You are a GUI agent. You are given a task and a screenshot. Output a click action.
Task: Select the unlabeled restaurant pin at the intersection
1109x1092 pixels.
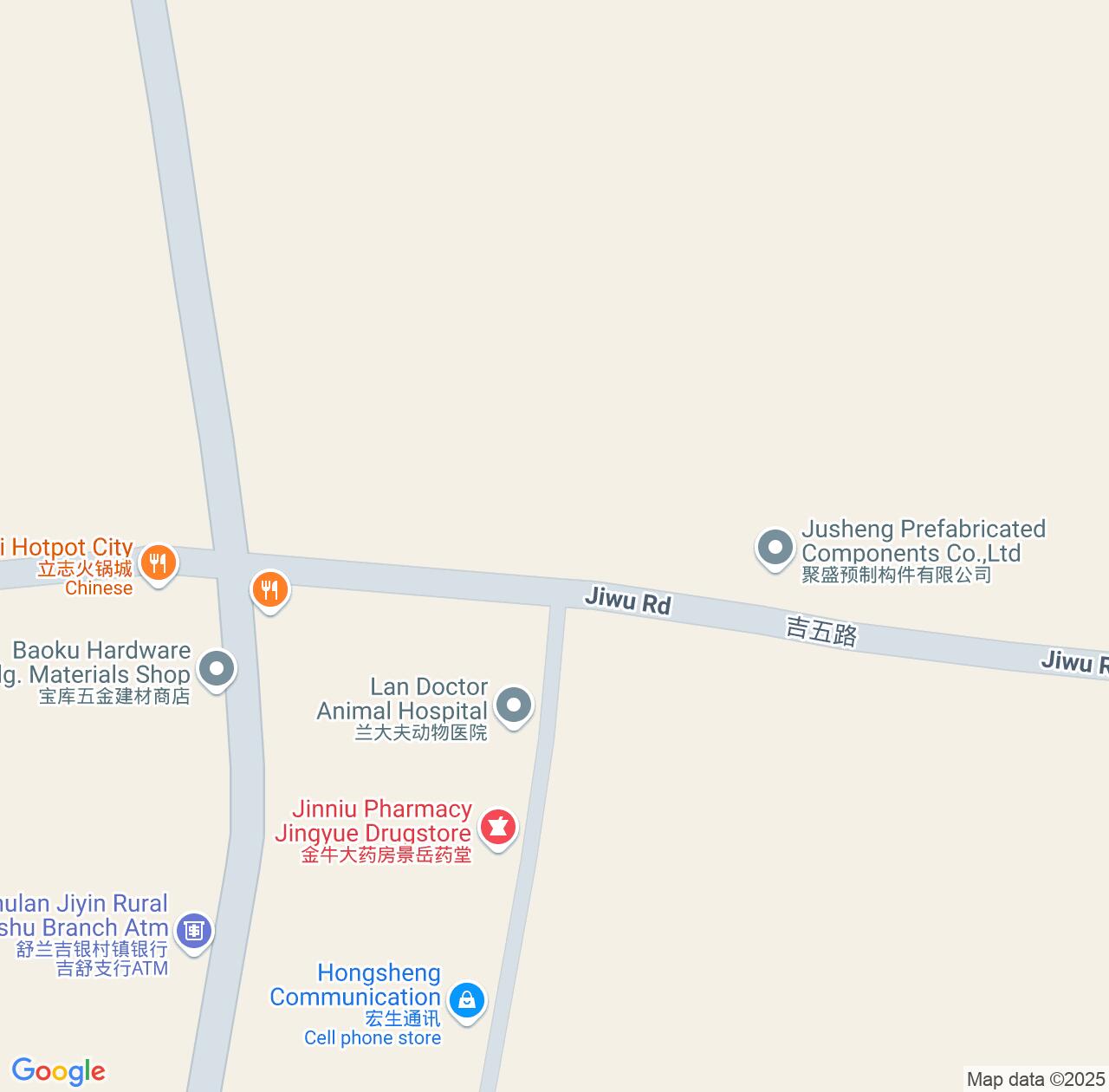point(270,590)
